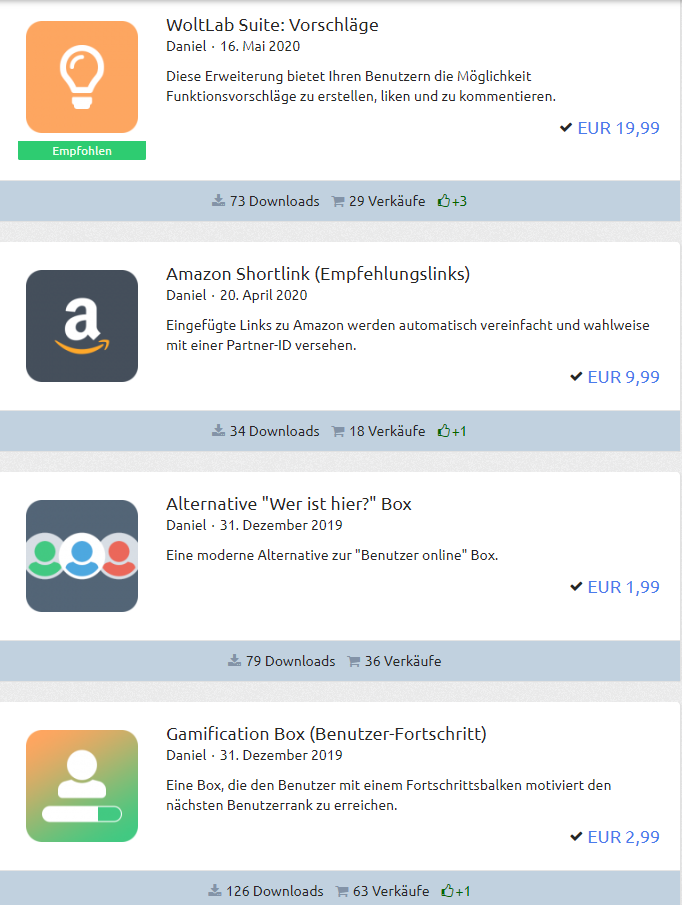
Task: Tap the three-avatars product thumbnail
Action: (x=82, y=556)
